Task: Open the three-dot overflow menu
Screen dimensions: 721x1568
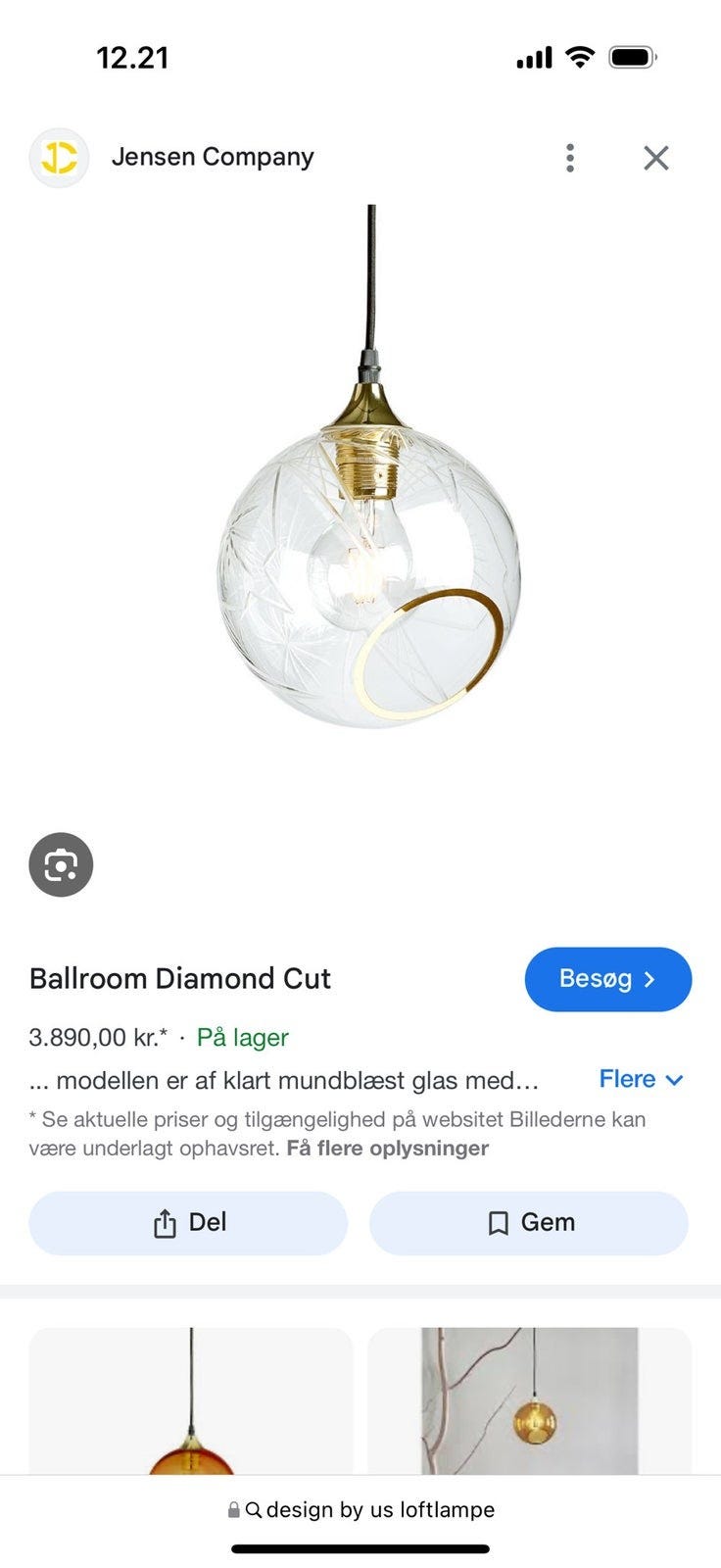Action: (569, 157)
